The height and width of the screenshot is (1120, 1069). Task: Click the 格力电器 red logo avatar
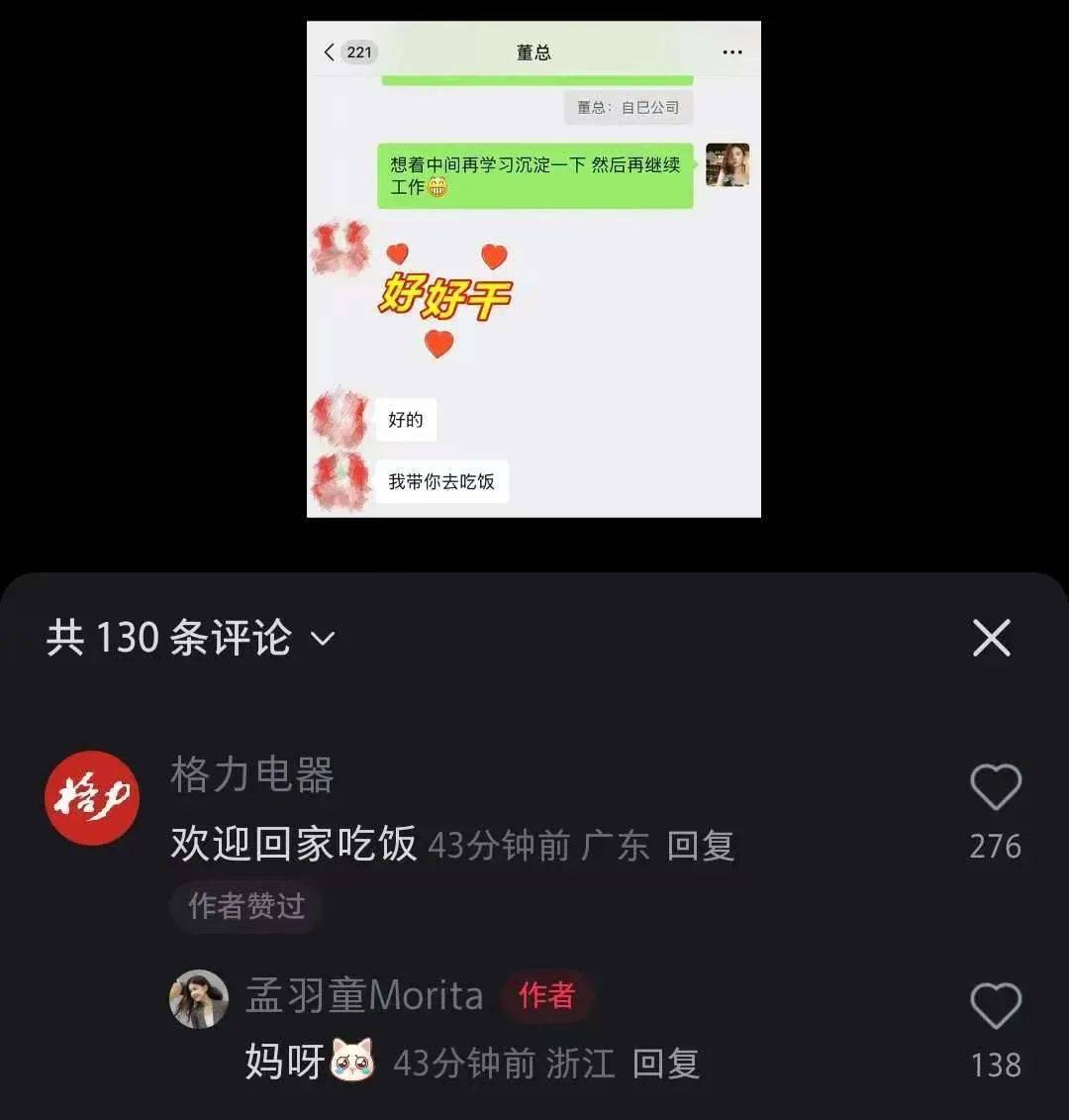click(x=92, y=797)
